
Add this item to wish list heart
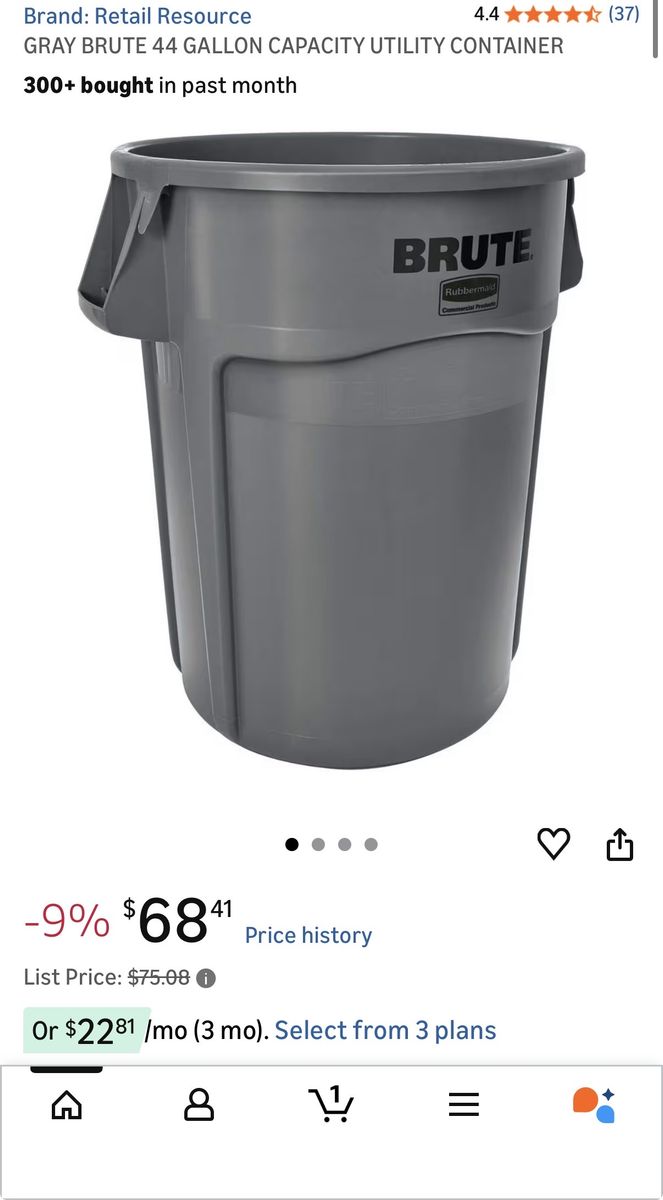click(x=553, y=844)
